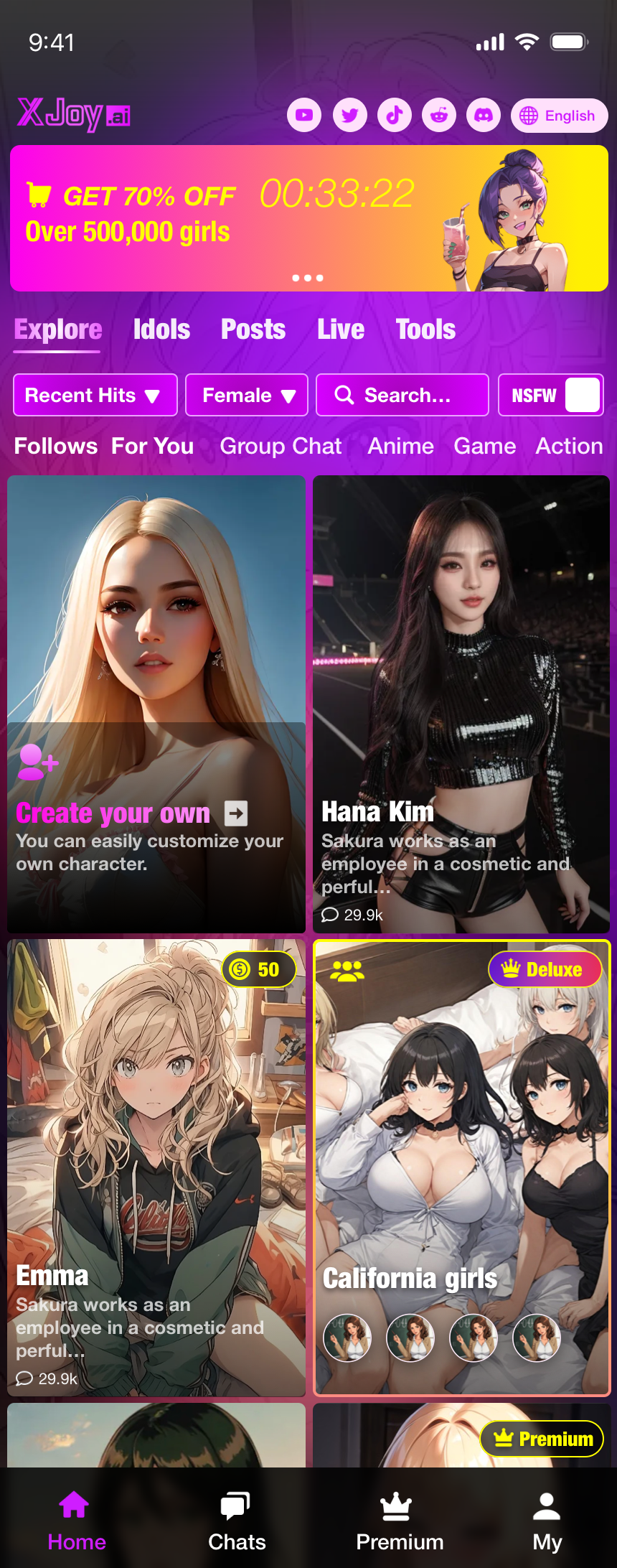This screenshot has width=617, height=1568.
Task: Tap the Create your own card
Action: click(156, 704)
